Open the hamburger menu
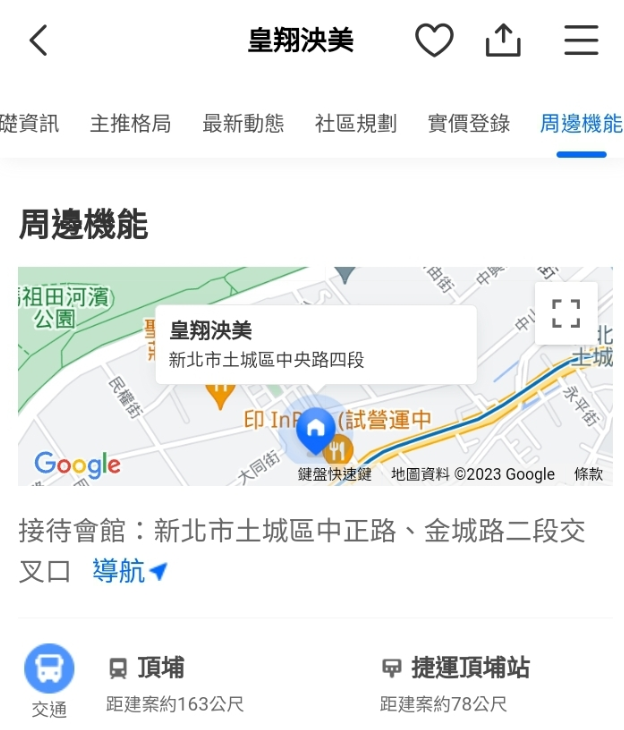This screenshot has height=730, width=624. click(581, 41)
